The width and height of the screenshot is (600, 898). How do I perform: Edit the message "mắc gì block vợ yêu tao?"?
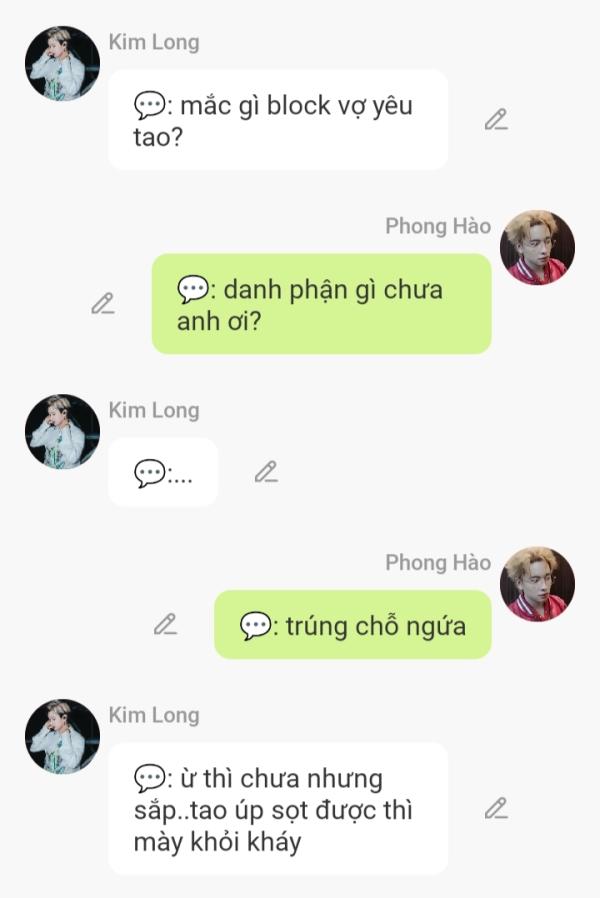[x=495, y=120]
